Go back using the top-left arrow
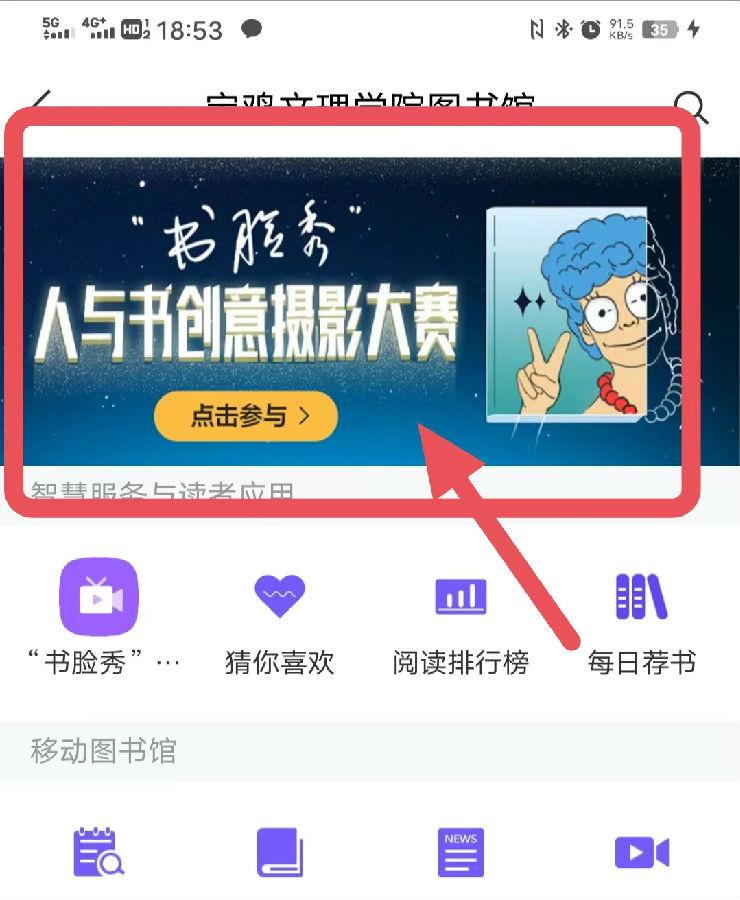 pos(40,102)
